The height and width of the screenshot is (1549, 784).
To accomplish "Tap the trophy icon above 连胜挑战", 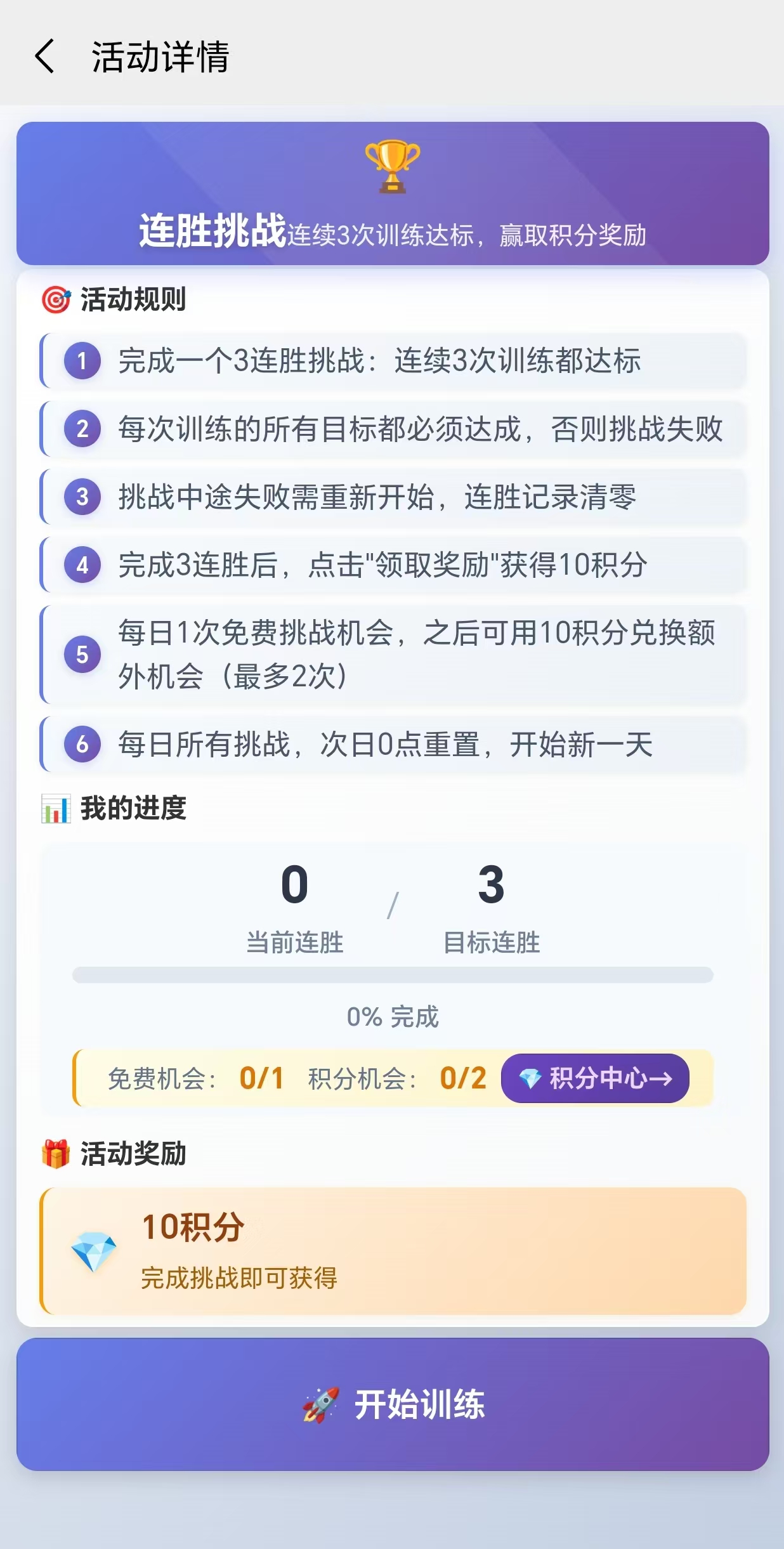I will click(392, 166).
